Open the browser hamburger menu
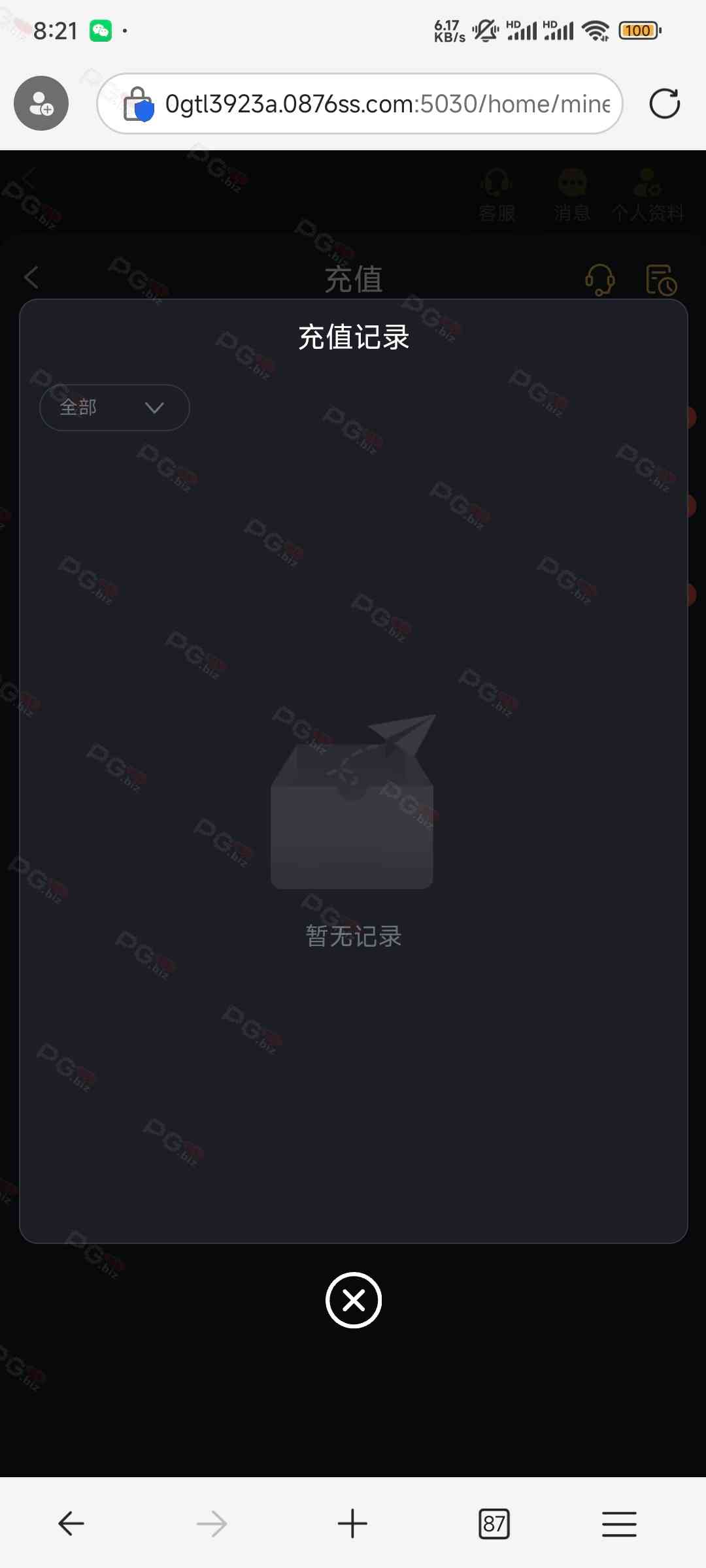 [x=618, y=1524]
